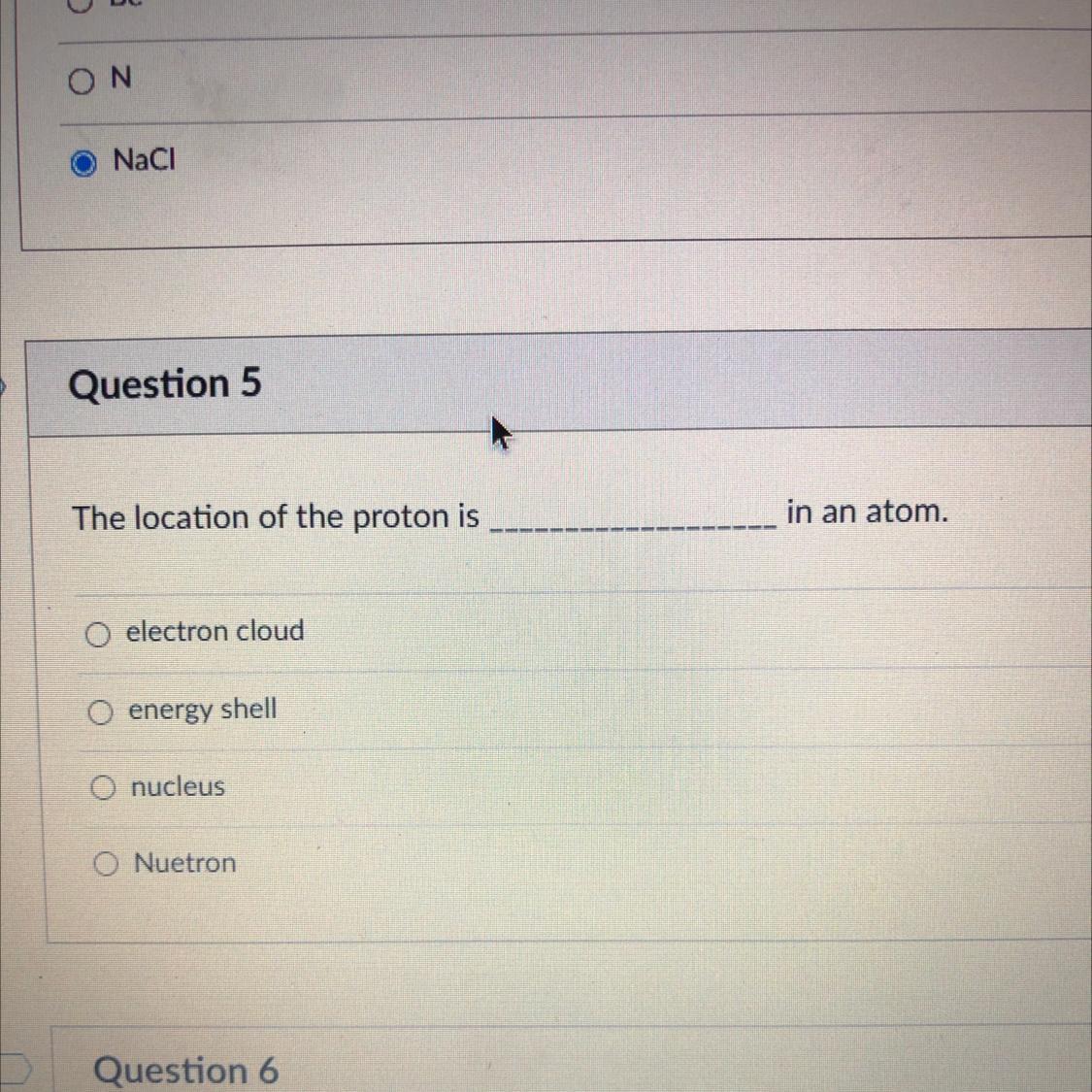Tap the selected NaCl radio button

coord(84,163)
